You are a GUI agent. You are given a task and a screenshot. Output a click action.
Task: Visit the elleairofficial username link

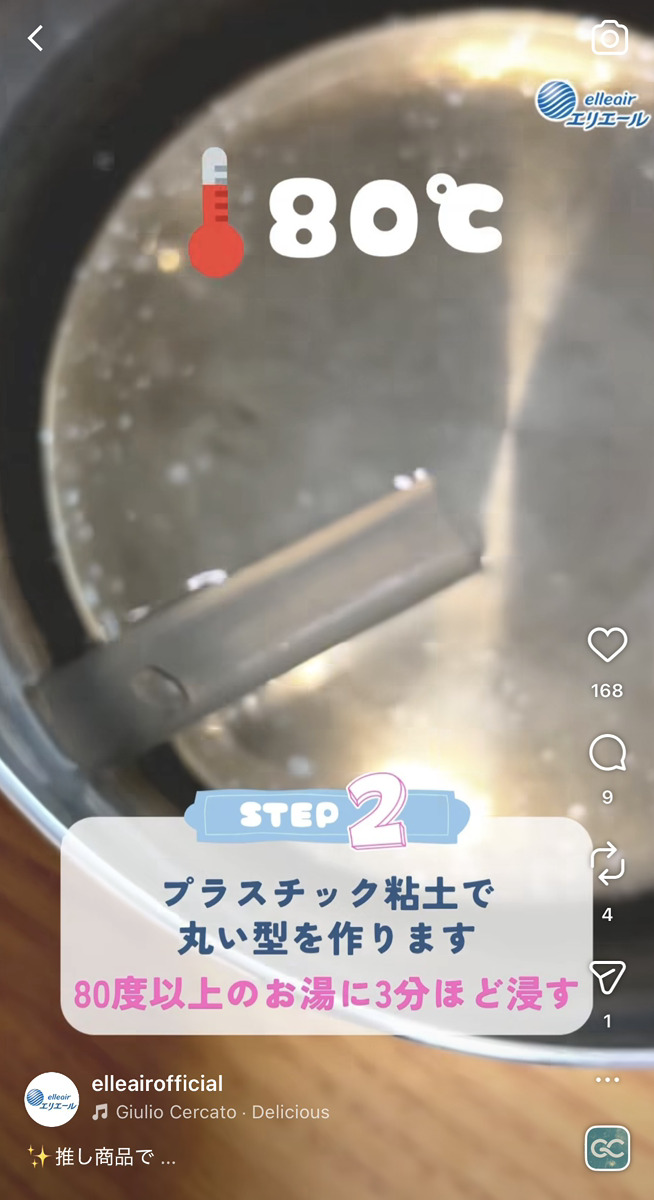tap(157, 1084)
